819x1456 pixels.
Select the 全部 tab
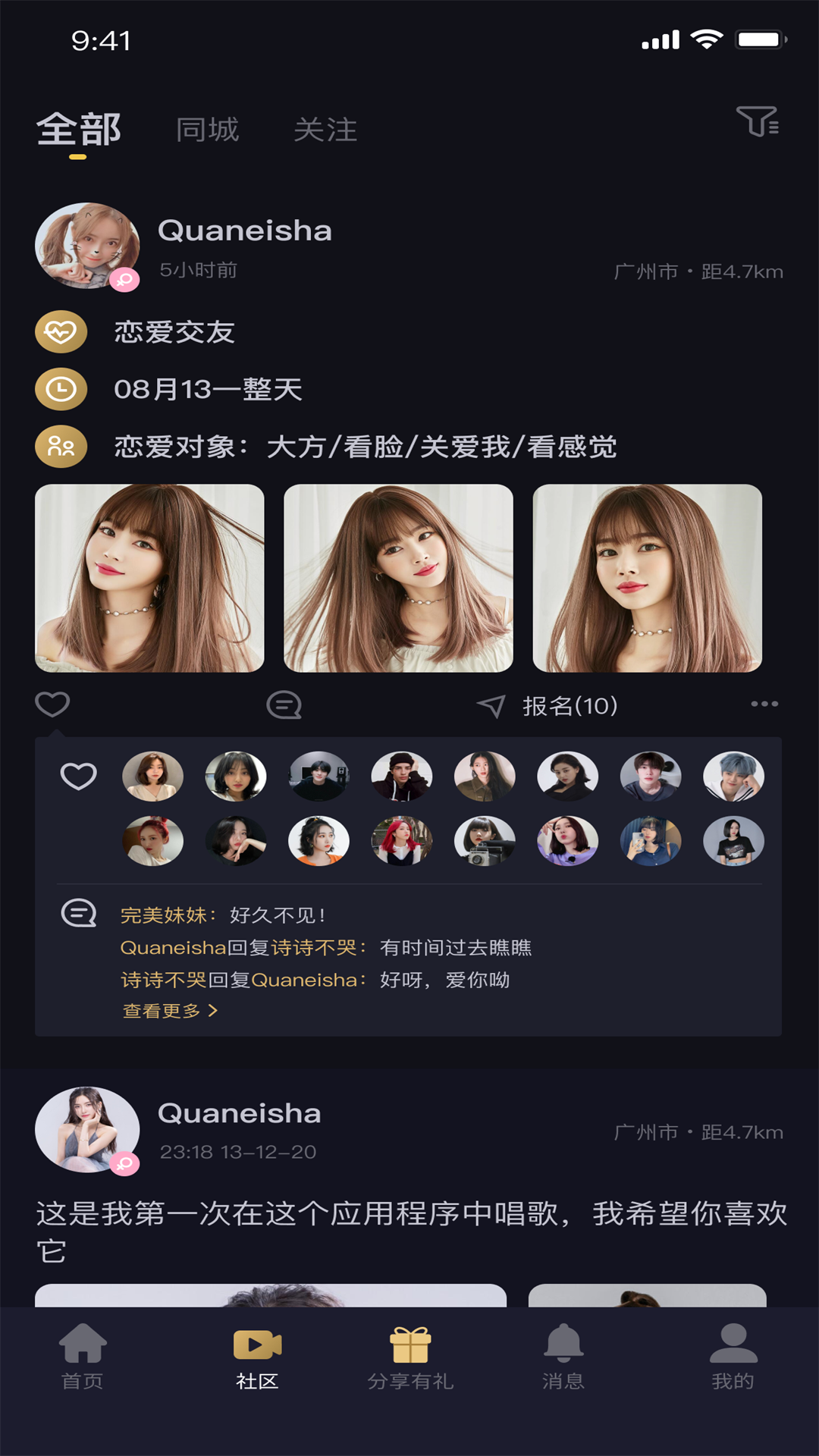[x=79, y=130]
